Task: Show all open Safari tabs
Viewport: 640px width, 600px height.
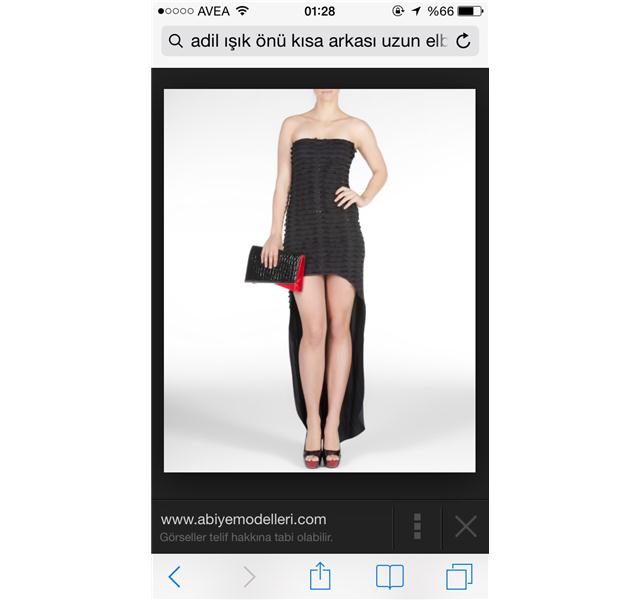Action: pos(459,576)
